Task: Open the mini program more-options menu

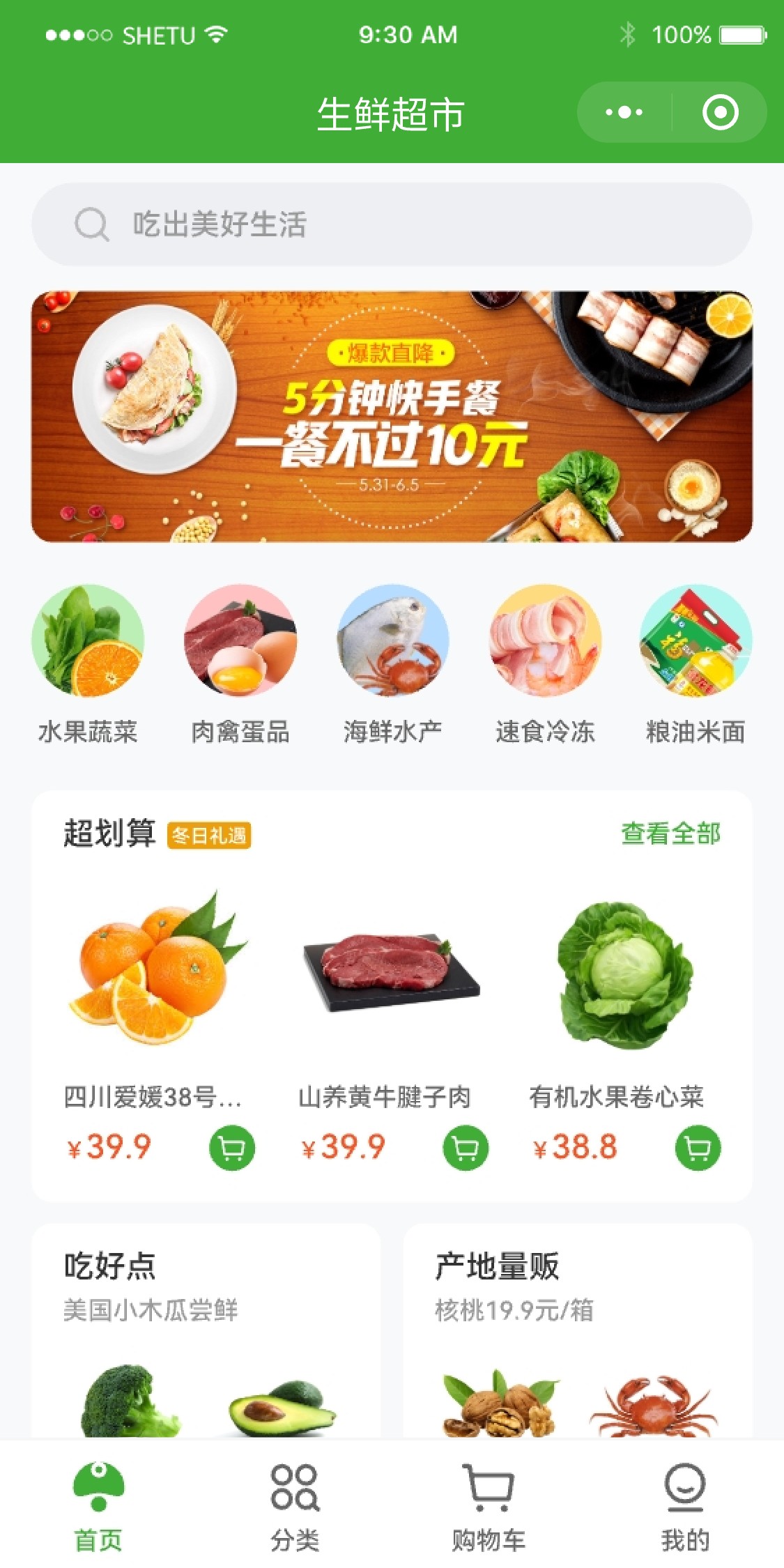Action: (x=624, y=112)
